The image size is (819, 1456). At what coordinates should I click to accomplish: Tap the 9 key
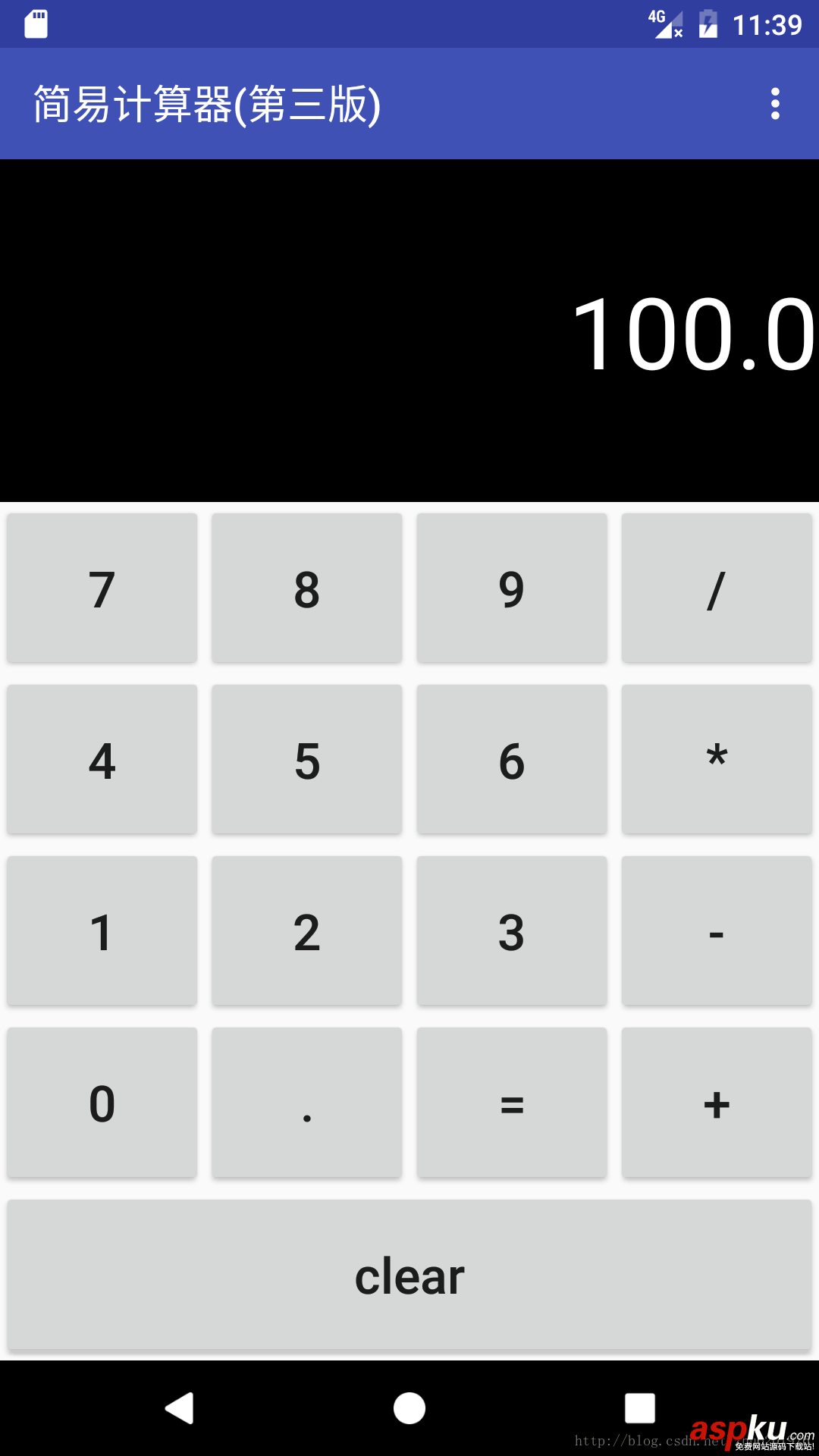[512, 588]
